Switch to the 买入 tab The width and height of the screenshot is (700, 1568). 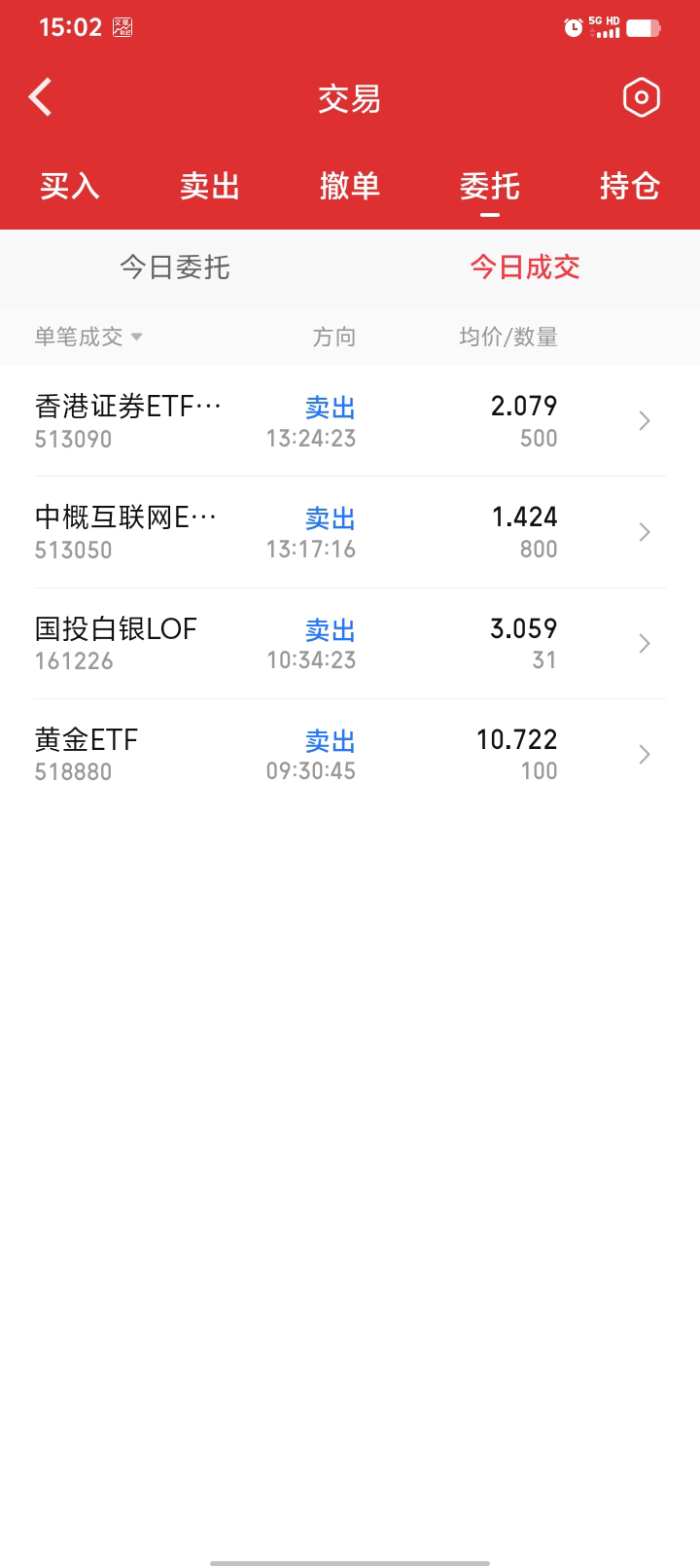pyautogui.click(x=70, y=186)
